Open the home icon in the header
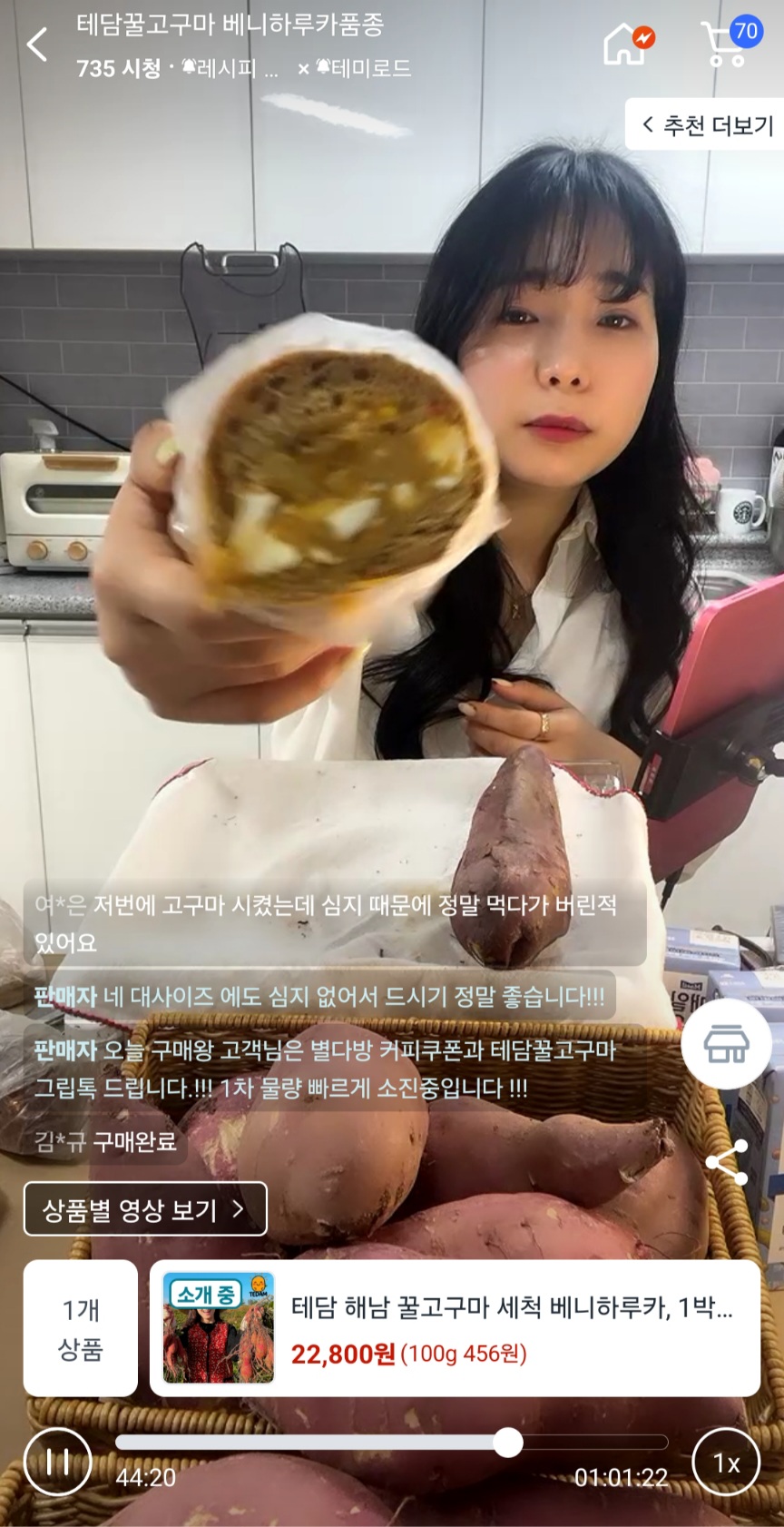The height and width of the screenshot is (1527, 784). click(x=627, y=44)
